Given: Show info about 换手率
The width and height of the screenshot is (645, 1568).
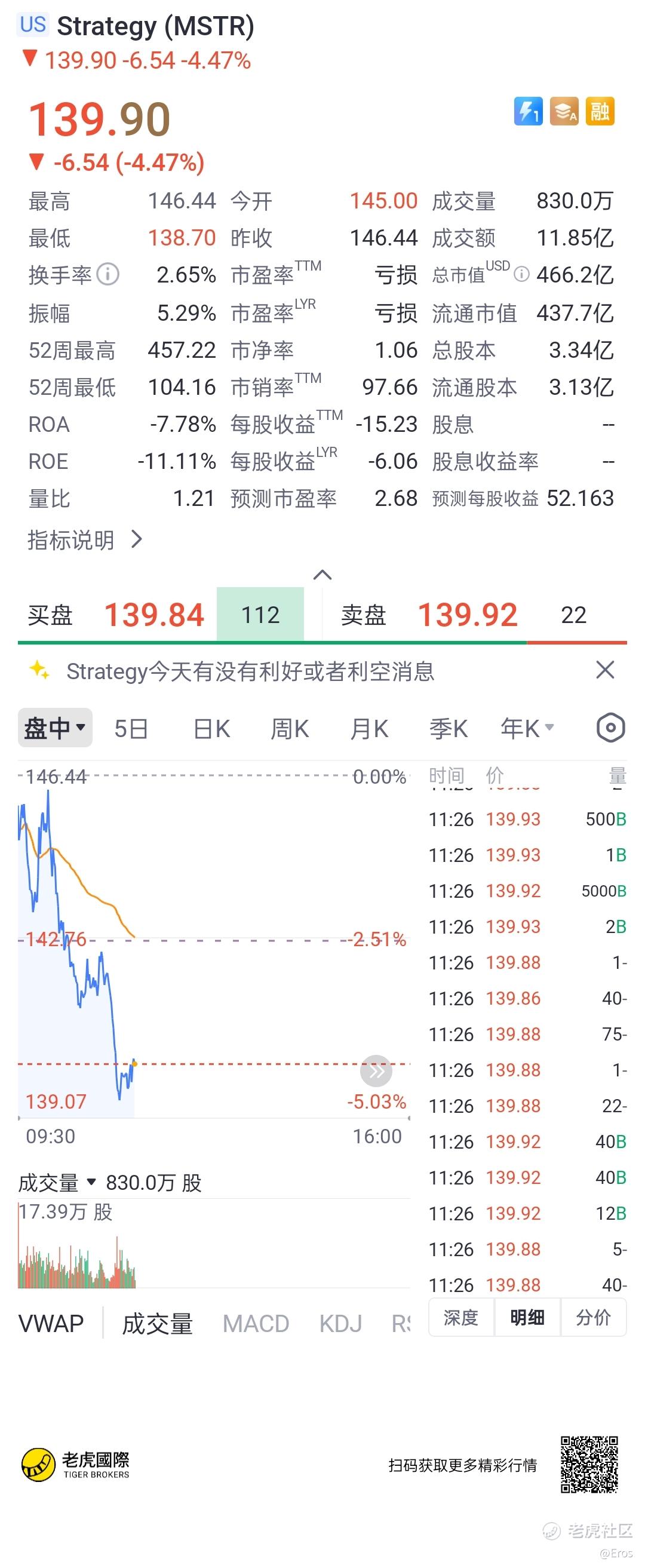Looking at the screenshot, I should (x=107, y=275).
